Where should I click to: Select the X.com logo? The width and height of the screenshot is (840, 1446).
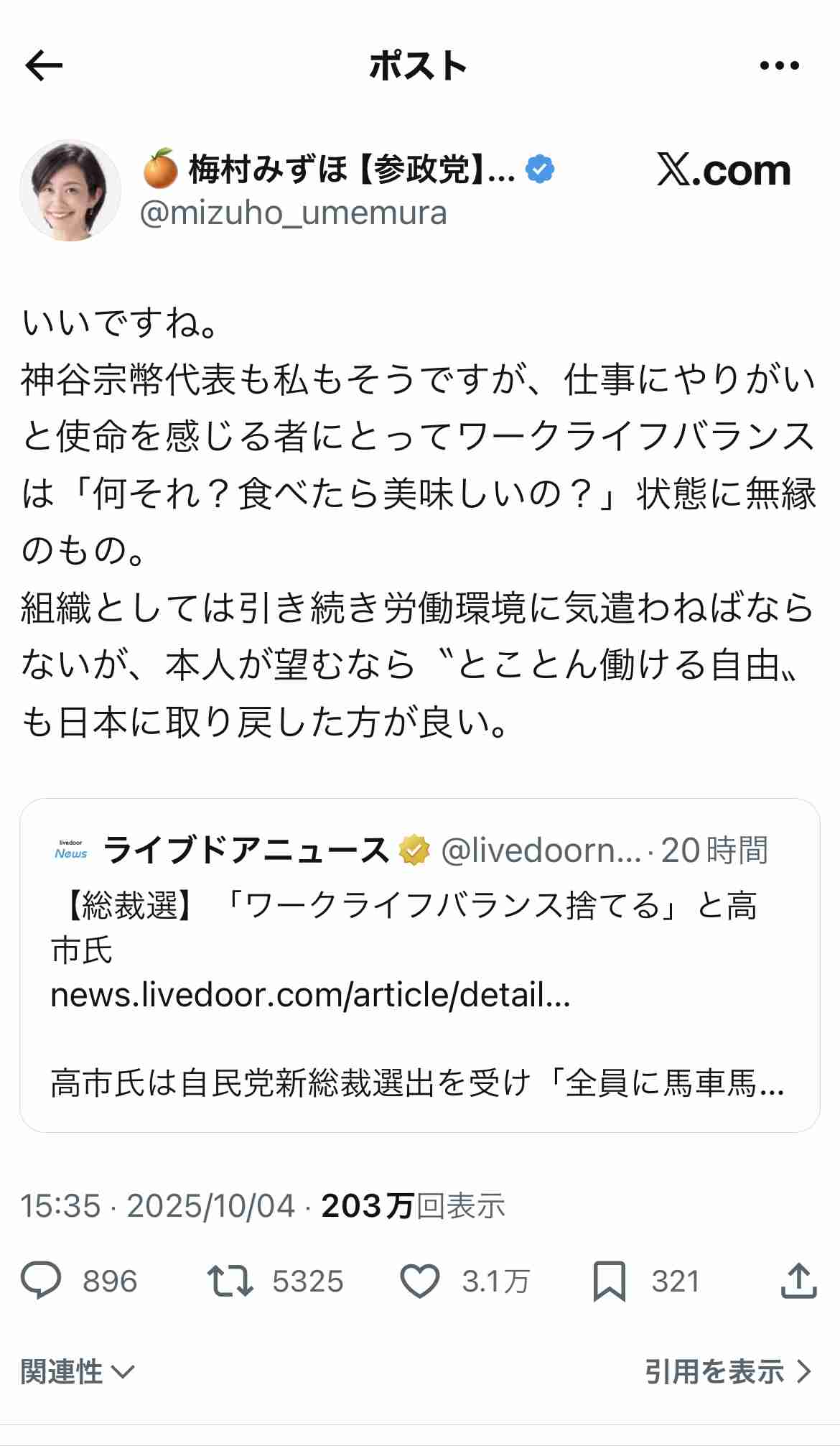pos(722,171)
